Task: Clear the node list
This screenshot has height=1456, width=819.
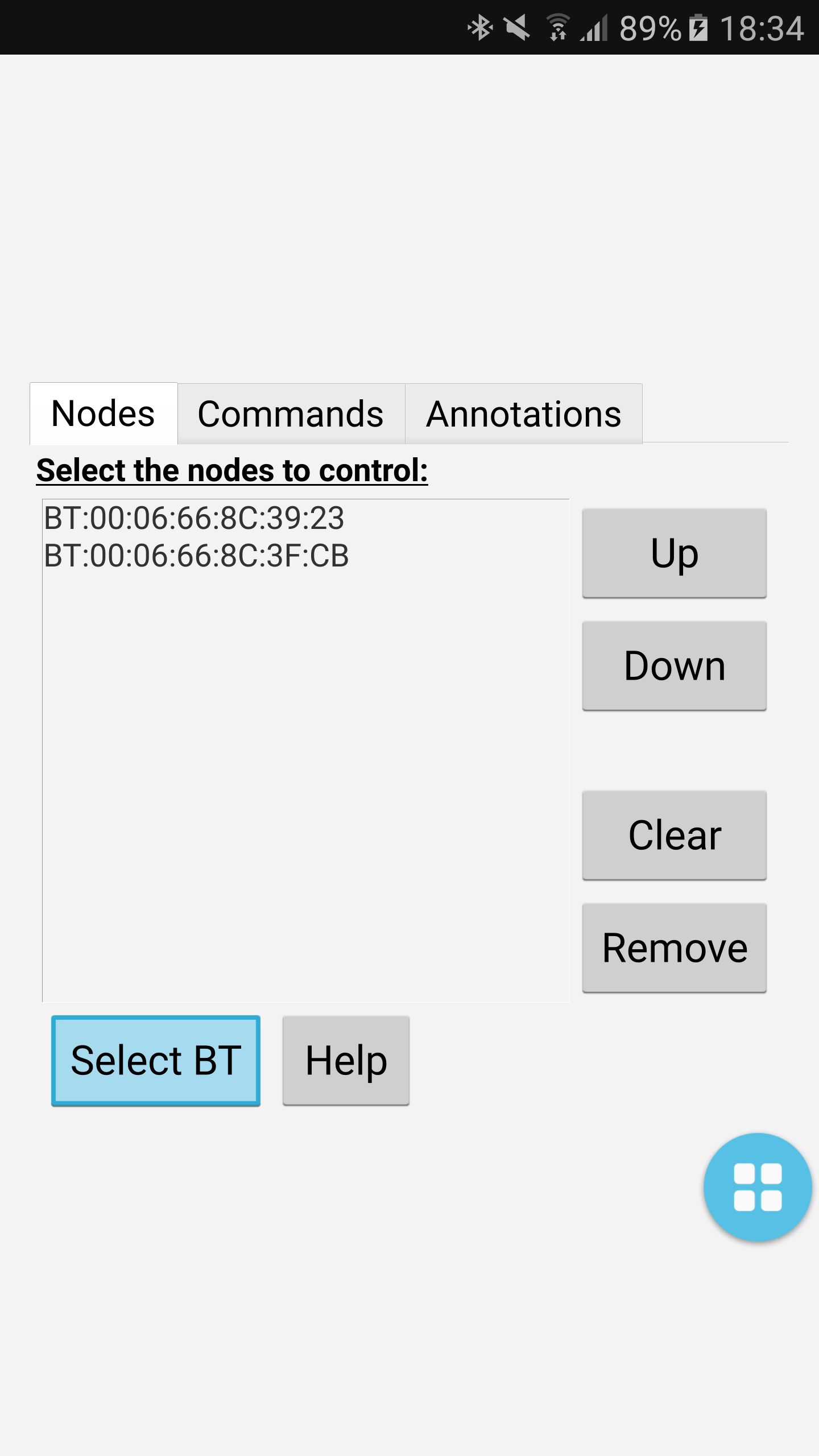Action: pos(675,835)
